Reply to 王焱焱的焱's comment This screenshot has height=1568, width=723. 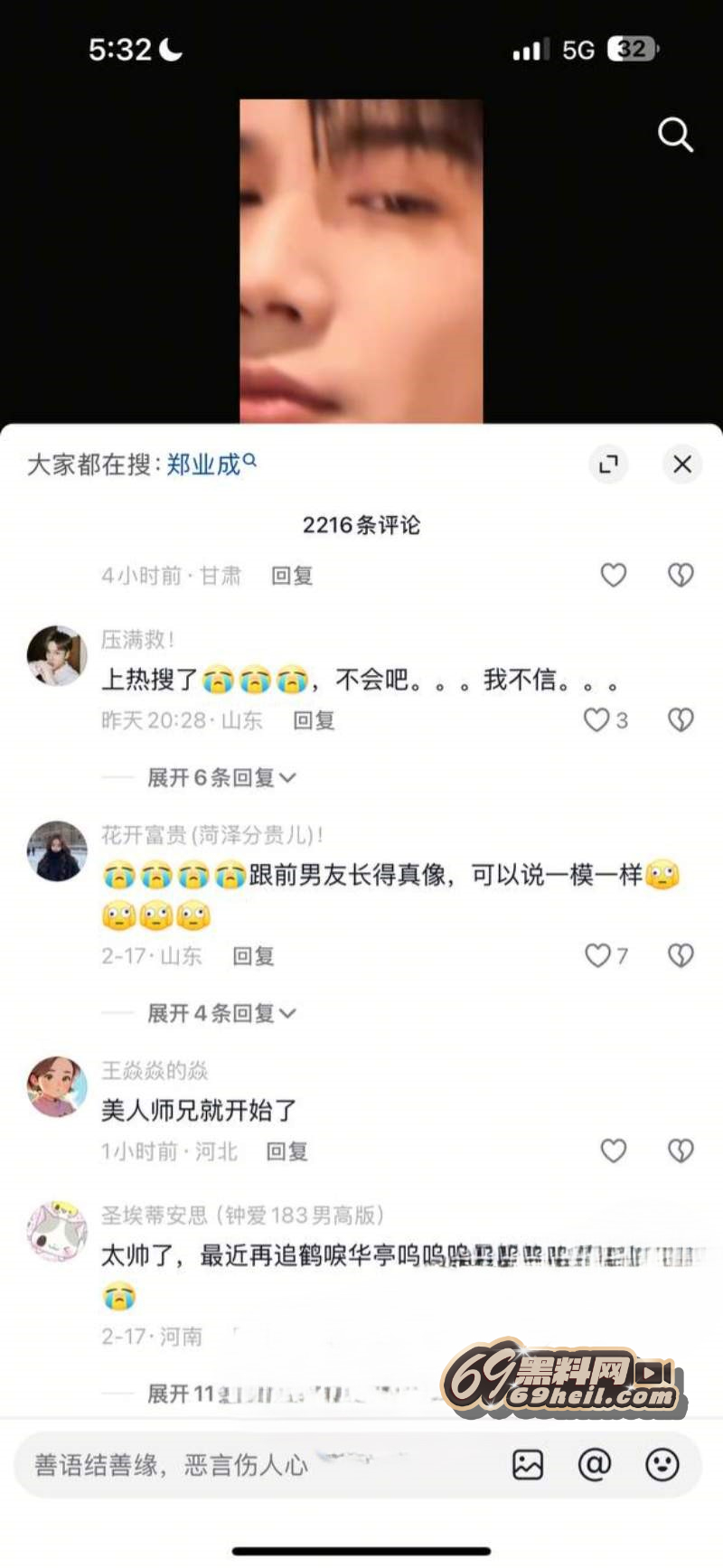tap(287, 1151)
